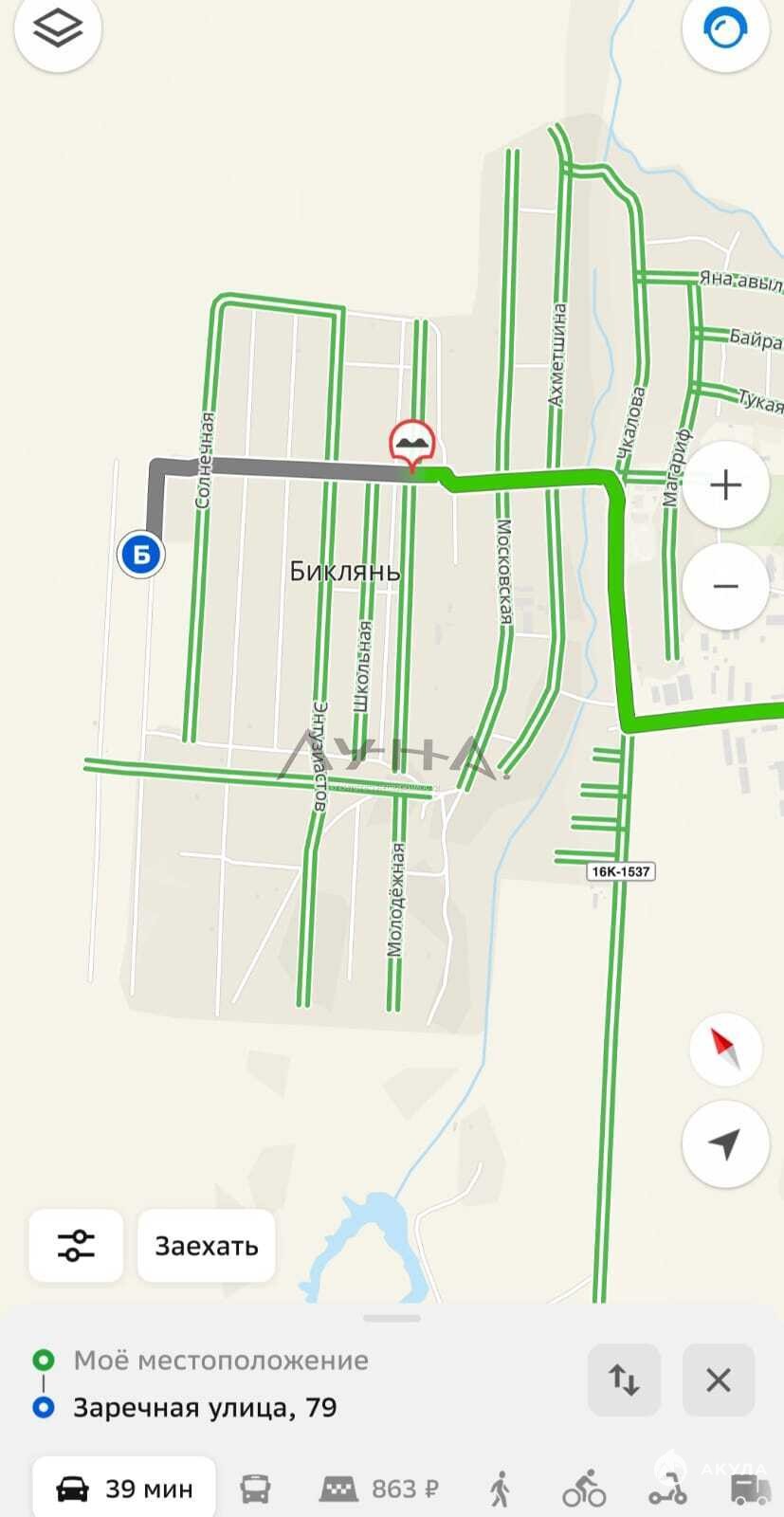The width and height of the screenshot is (784, 1517).
Task: Zoom out of the map
Action: 725,586
